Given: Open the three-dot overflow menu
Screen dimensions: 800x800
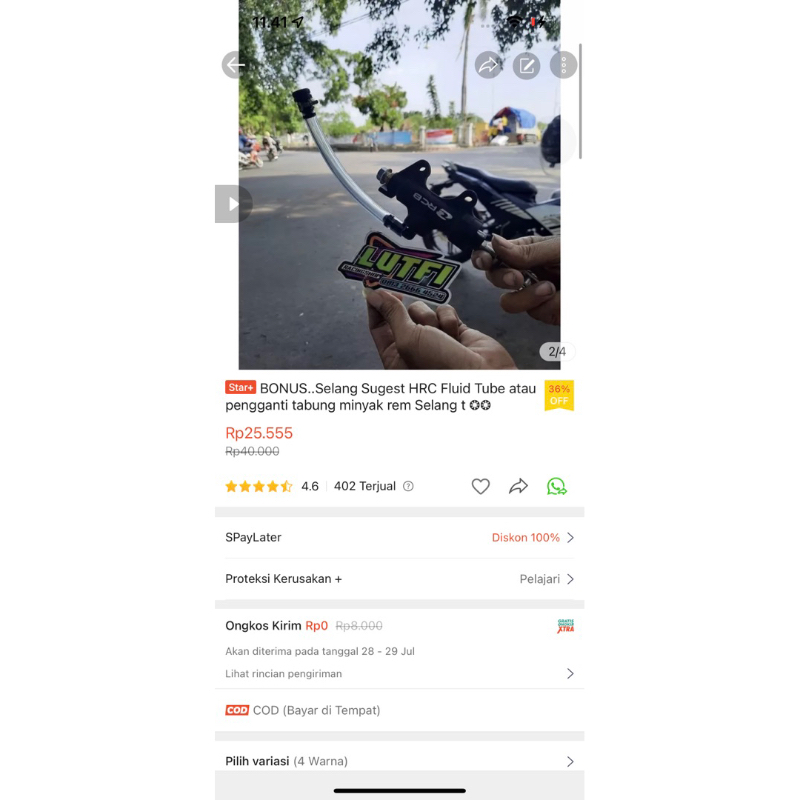Looking at the screenshot, I should (564, 65).
